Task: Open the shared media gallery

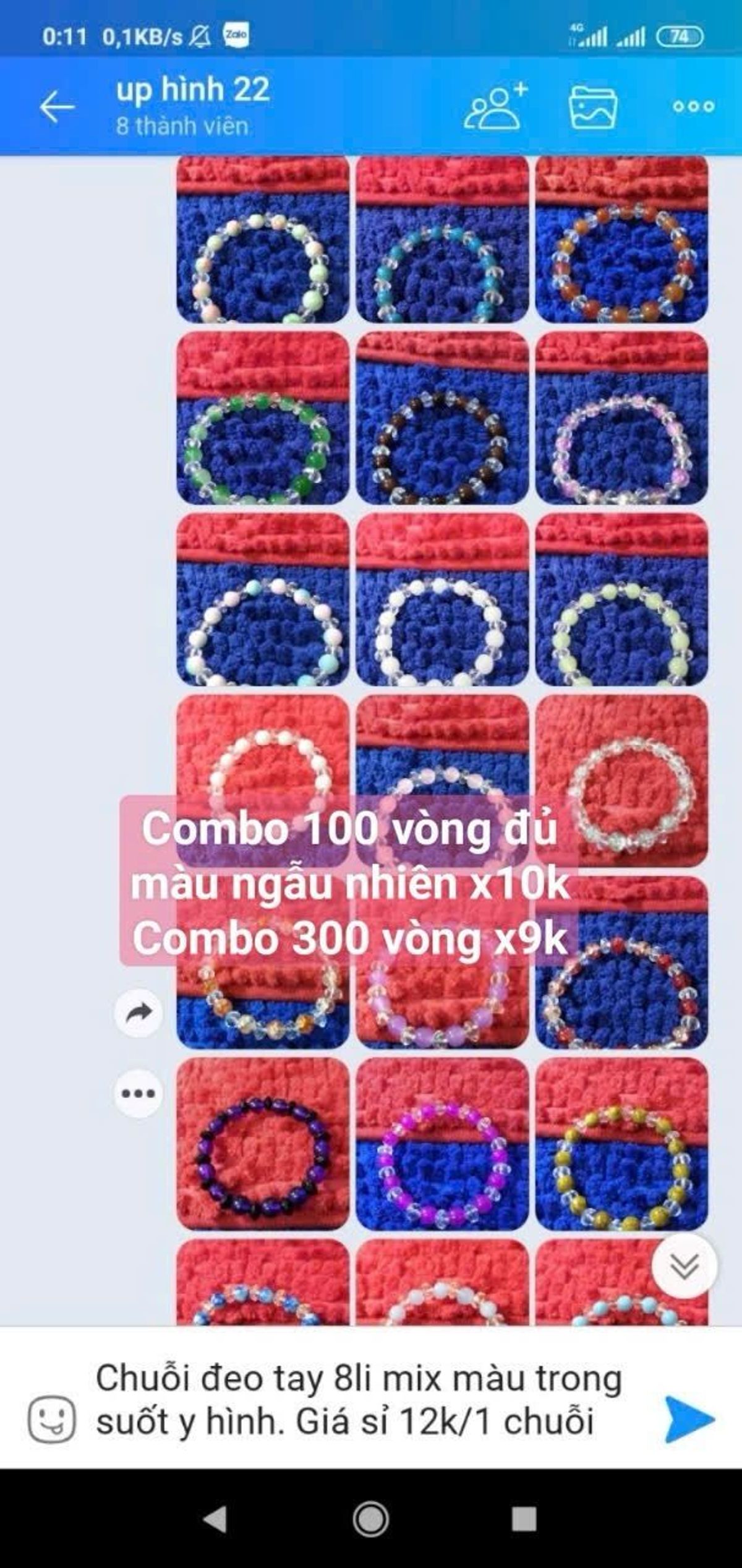Action: point(592,106)
